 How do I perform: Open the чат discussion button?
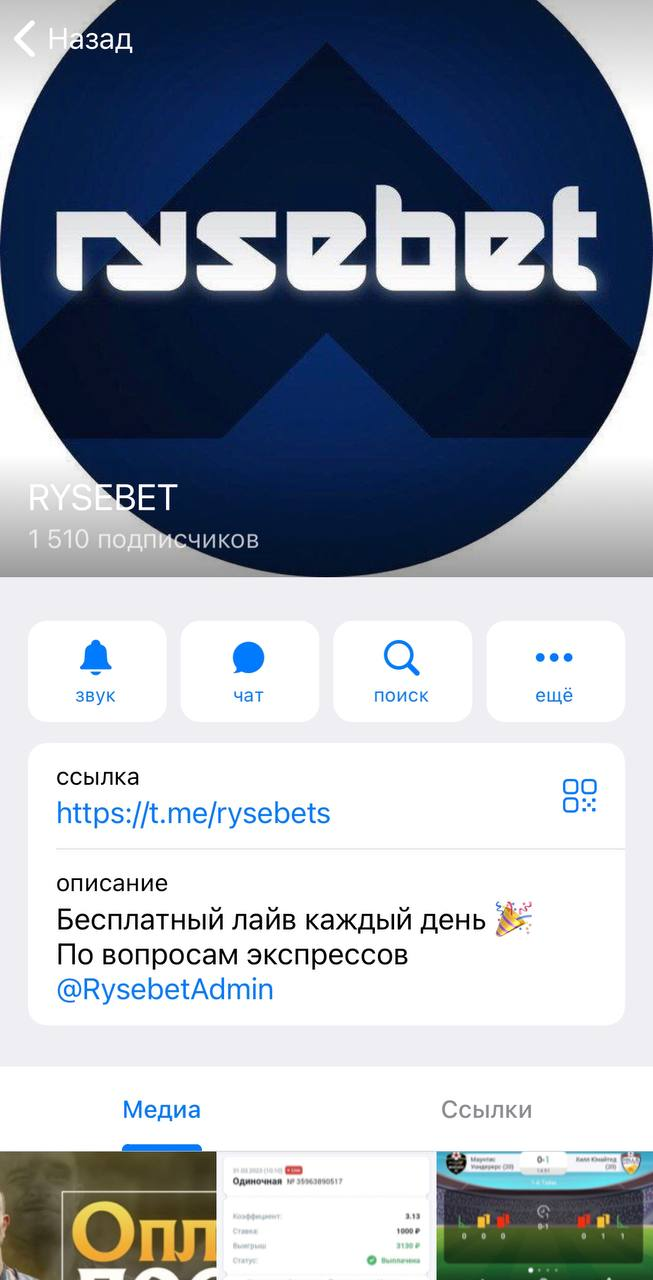(249, 671)
